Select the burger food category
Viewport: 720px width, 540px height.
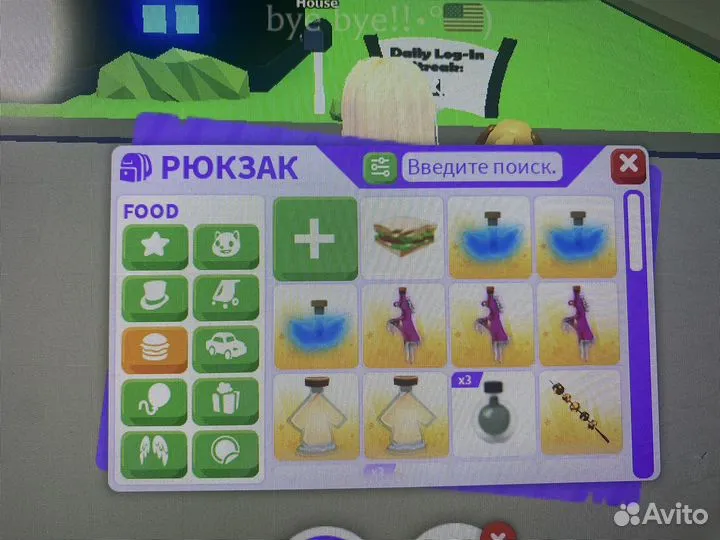coord(155,350)
